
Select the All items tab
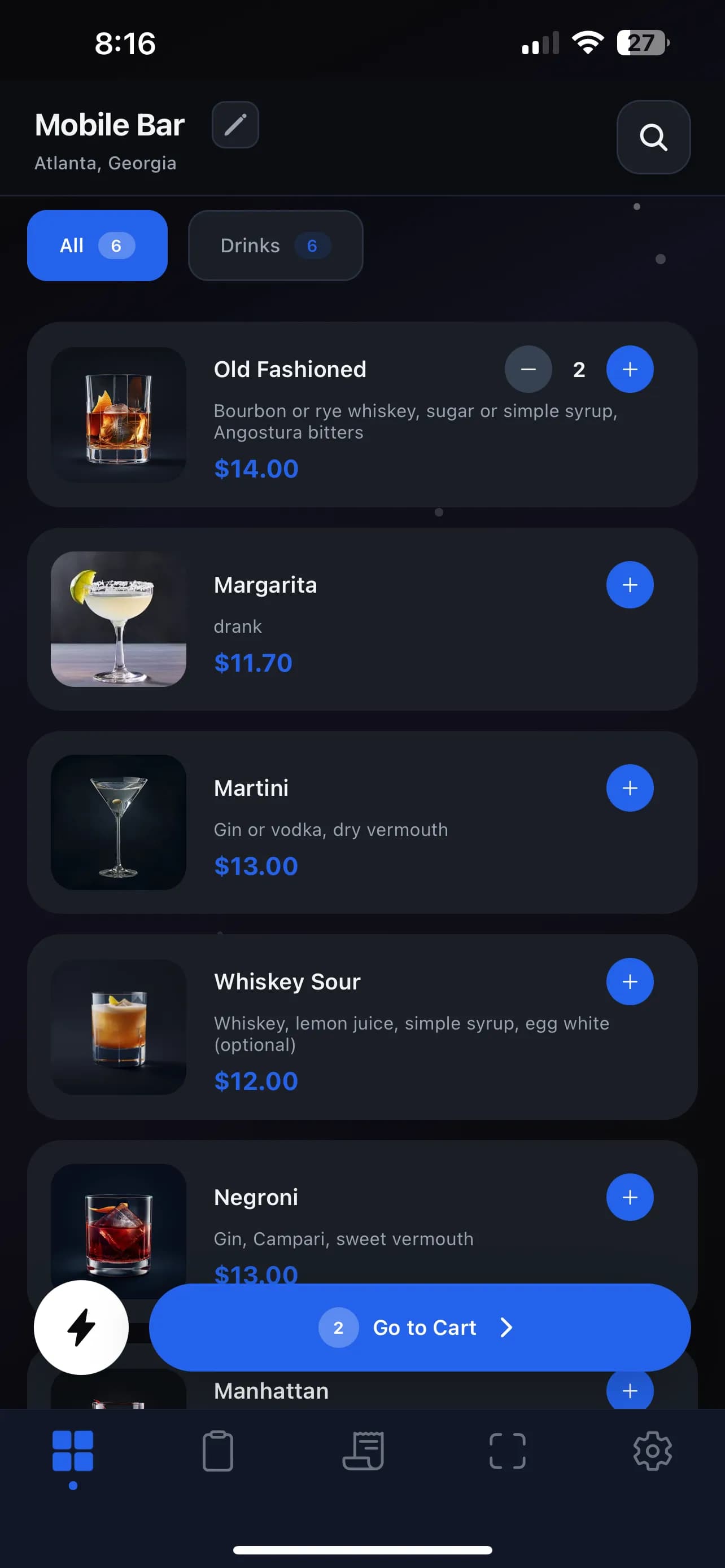(97, 246)
